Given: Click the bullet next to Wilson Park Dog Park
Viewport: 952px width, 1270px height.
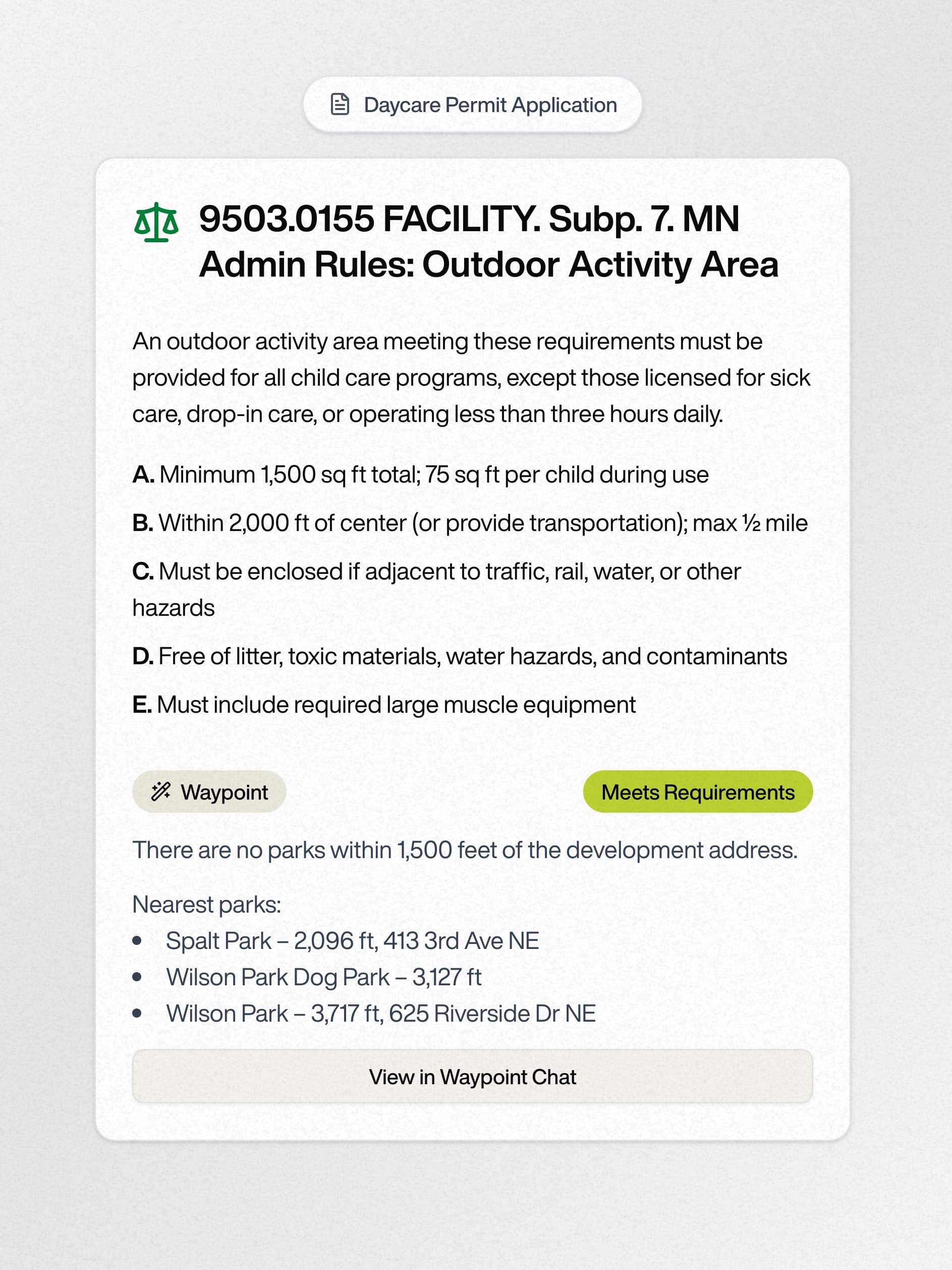Looking at the screenshot, I should (138, 976).
